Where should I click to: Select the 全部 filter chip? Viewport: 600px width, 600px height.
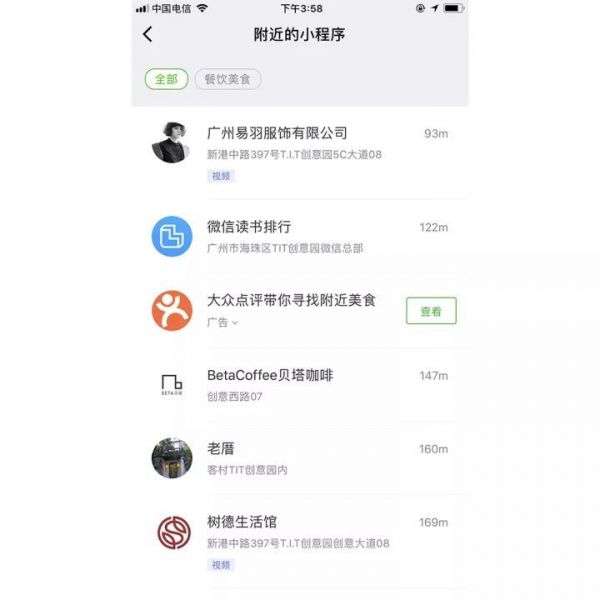[x=166, y=79]
